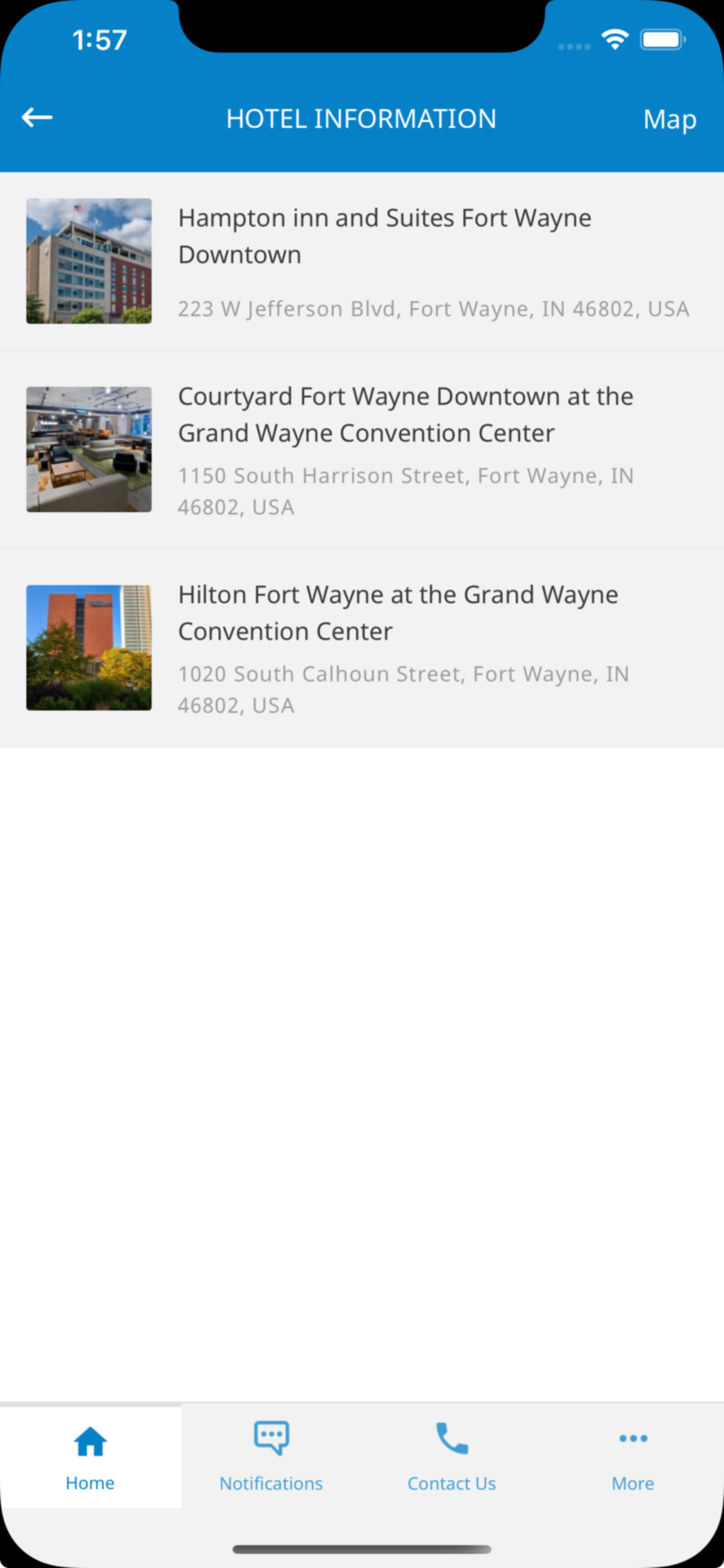Open the Notifications tab
724x1568 pixels.
pos(271,1457)
